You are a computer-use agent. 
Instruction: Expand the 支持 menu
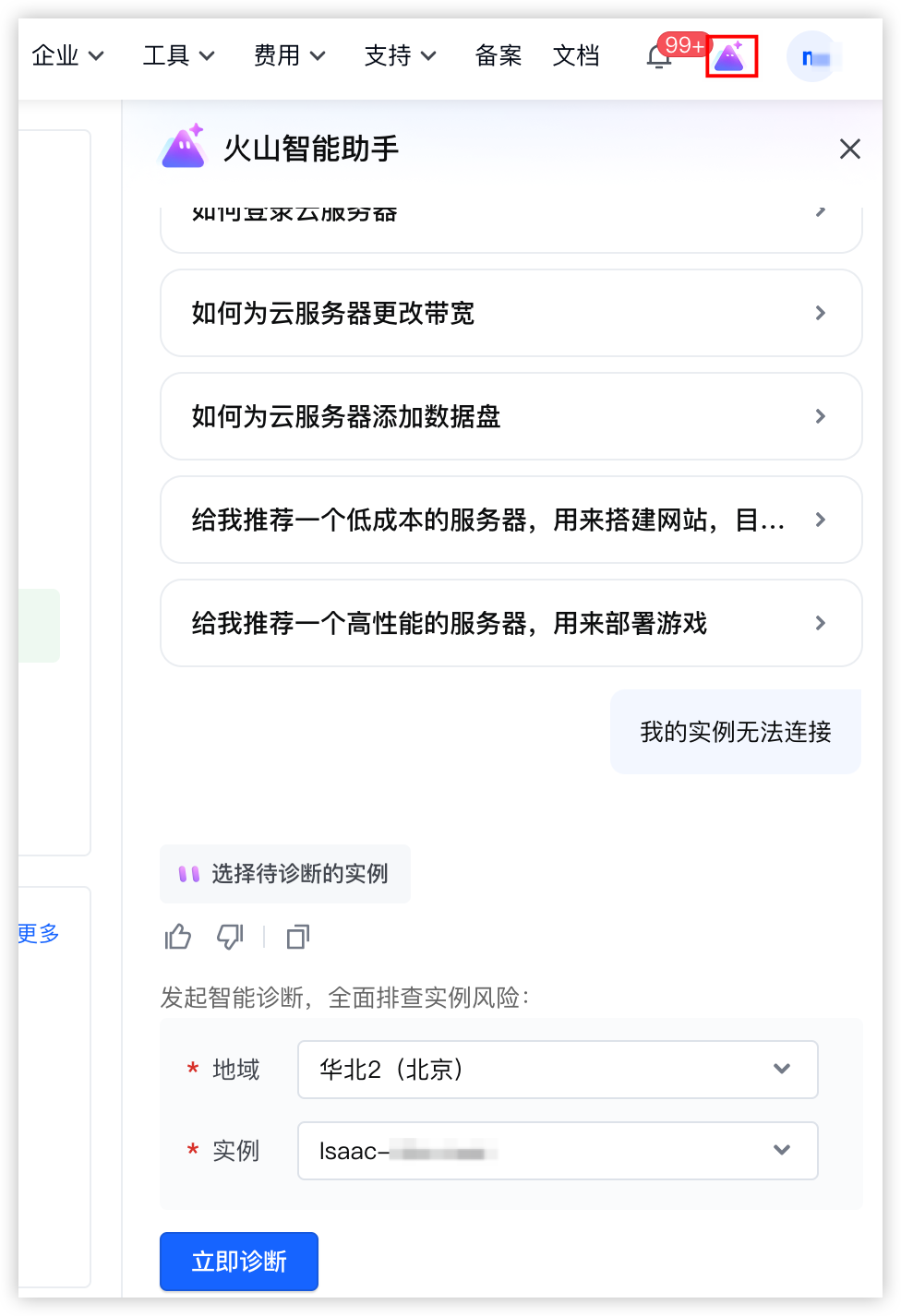(x=401, y=56)
